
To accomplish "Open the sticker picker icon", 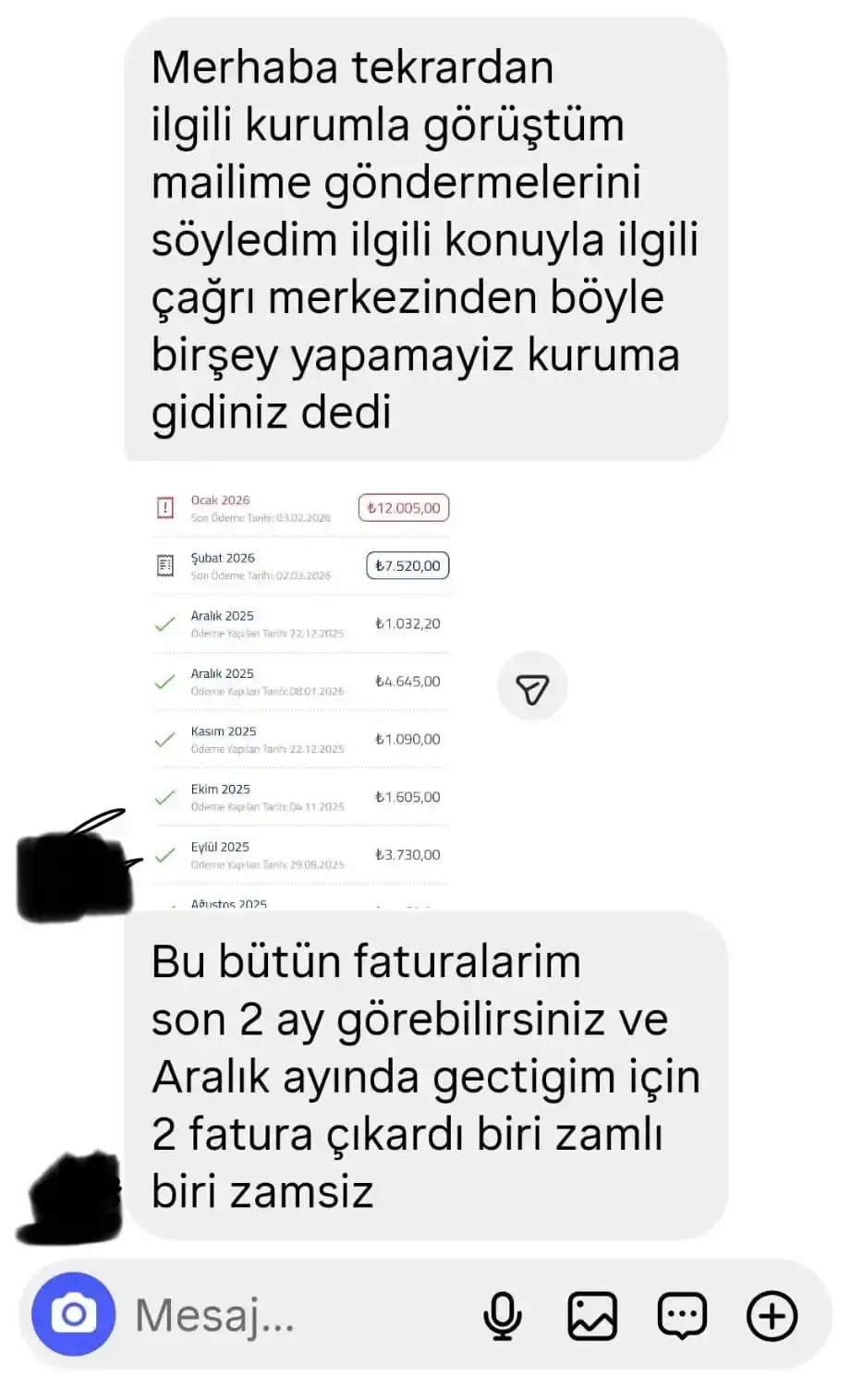I will (x=682, y=1315).
